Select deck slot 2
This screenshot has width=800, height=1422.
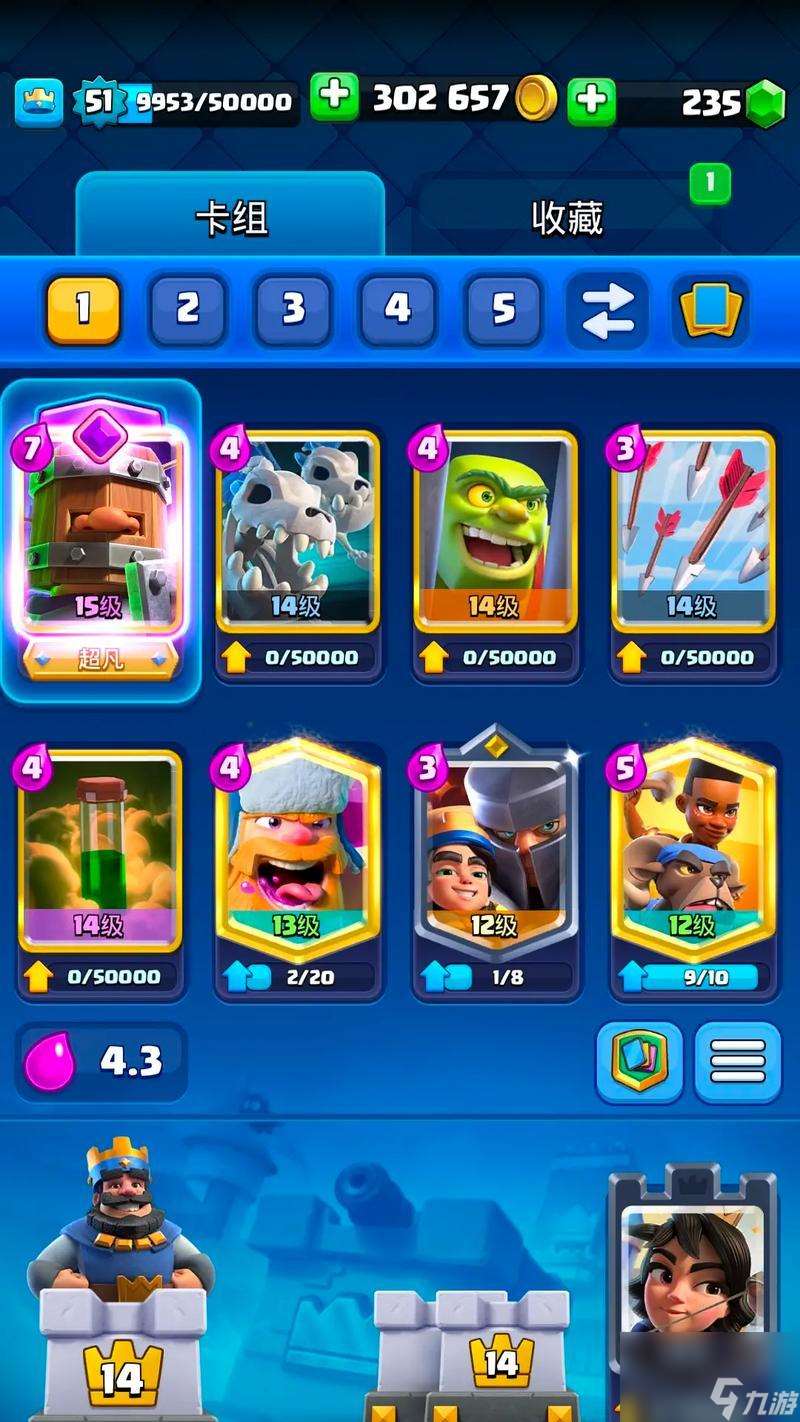pos(187,310)
